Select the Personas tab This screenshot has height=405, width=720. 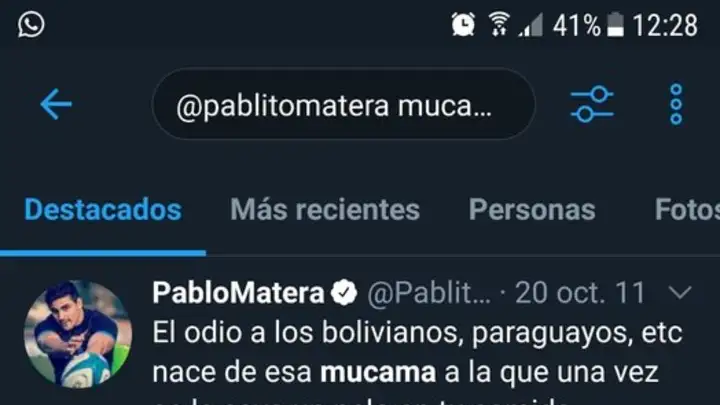pyautogui.click(x=532, y=210)
